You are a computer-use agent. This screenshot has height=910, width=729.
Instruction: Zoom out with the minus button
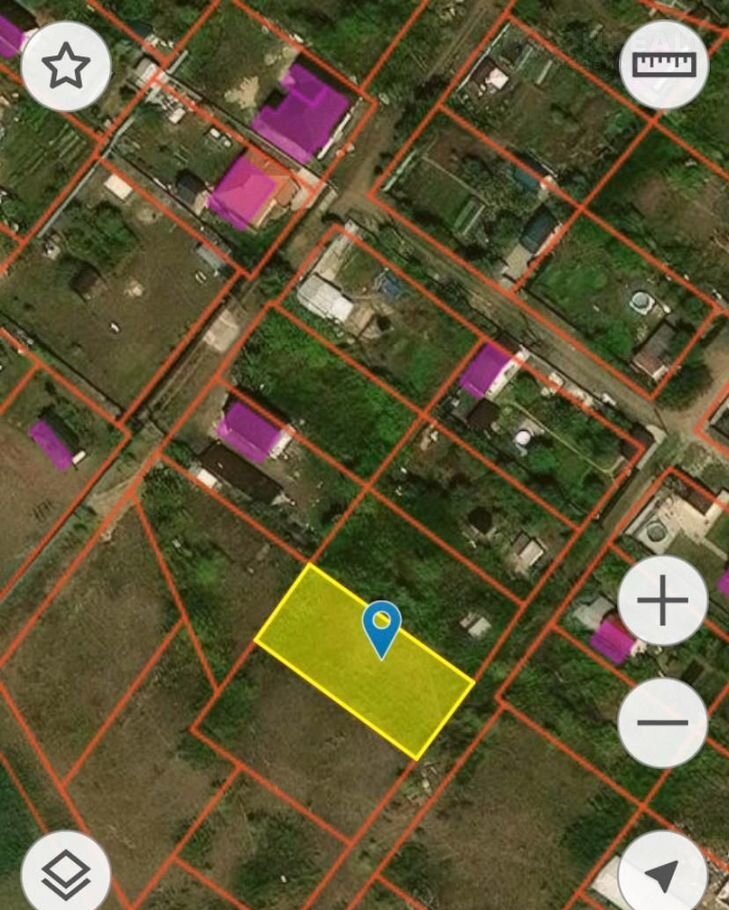pos(662,722)
